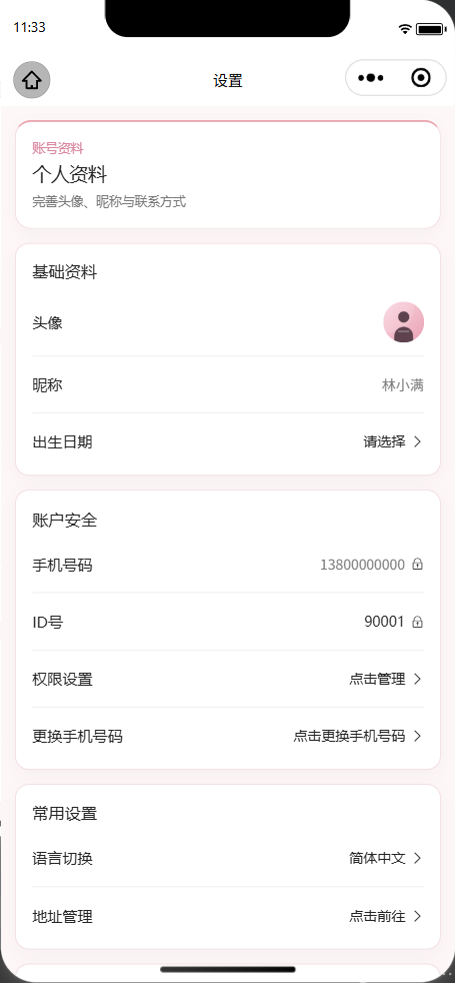This screenshot has width=455, height=983.
Task: Go to 地址管理 address management
Action: click(x=228, y=917)
